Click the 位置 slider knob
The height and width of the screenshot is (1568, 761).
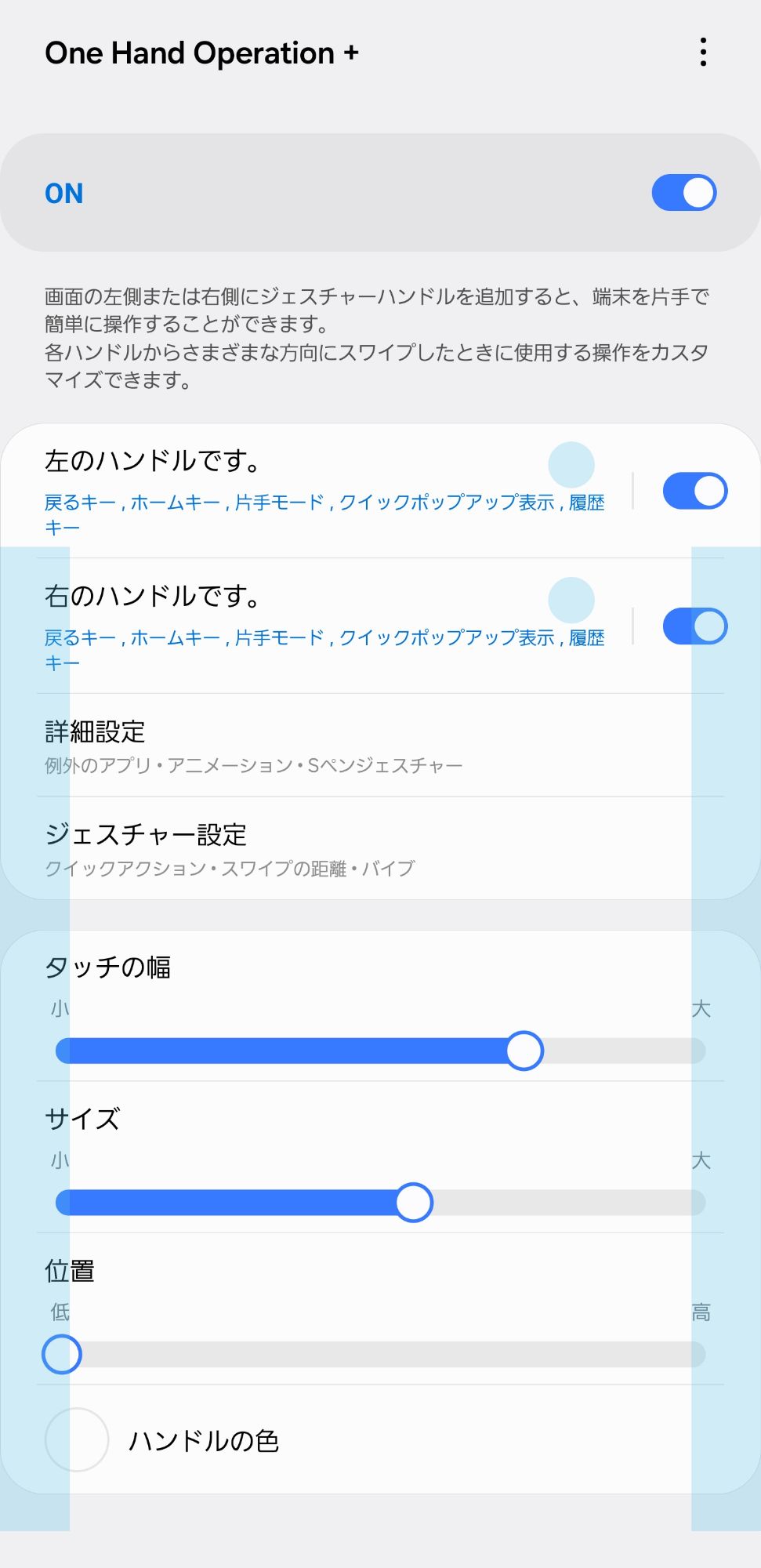[x=62, y=1353]
